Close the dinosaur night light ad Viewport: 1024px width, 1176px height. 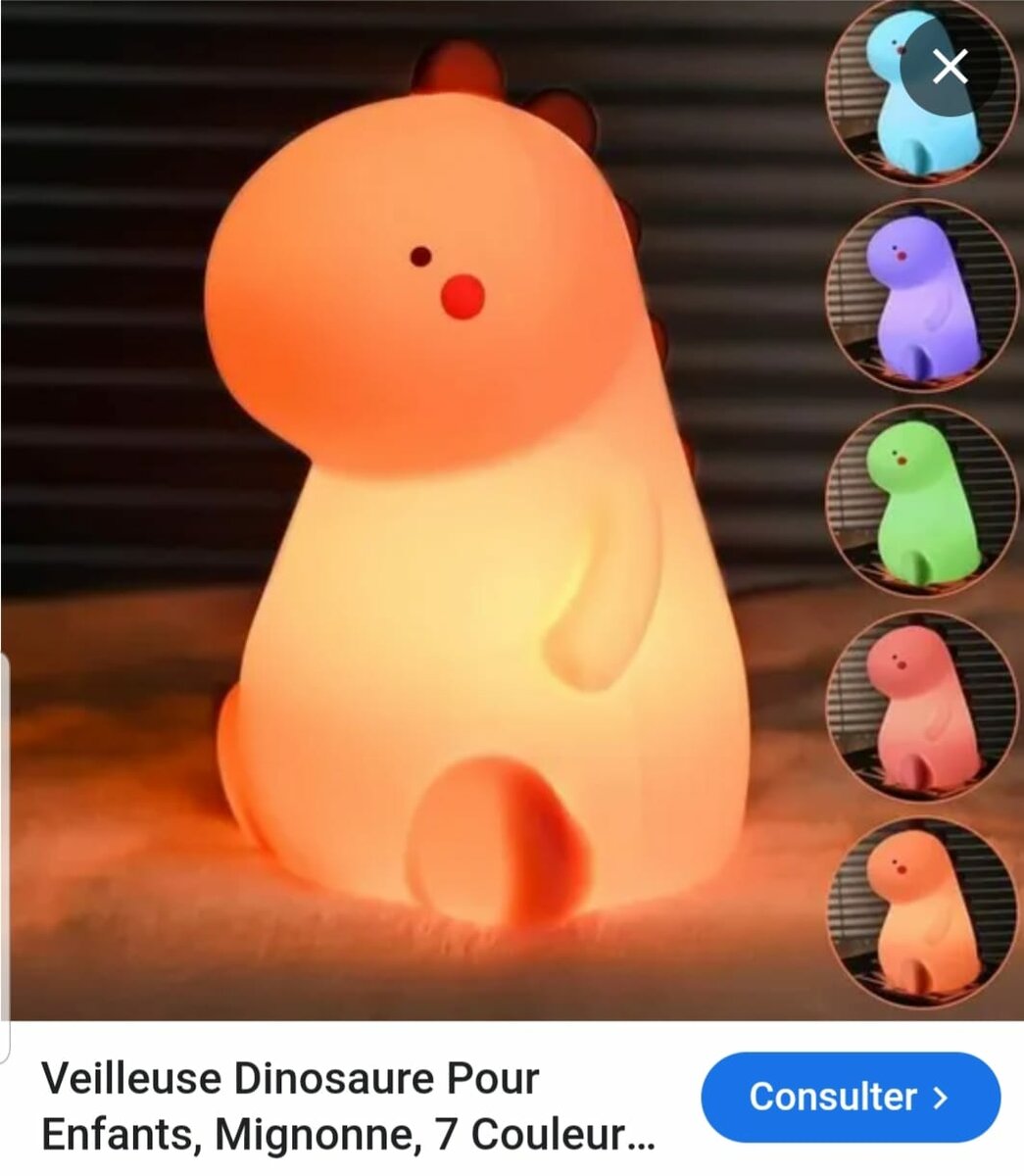coord(950,68)
